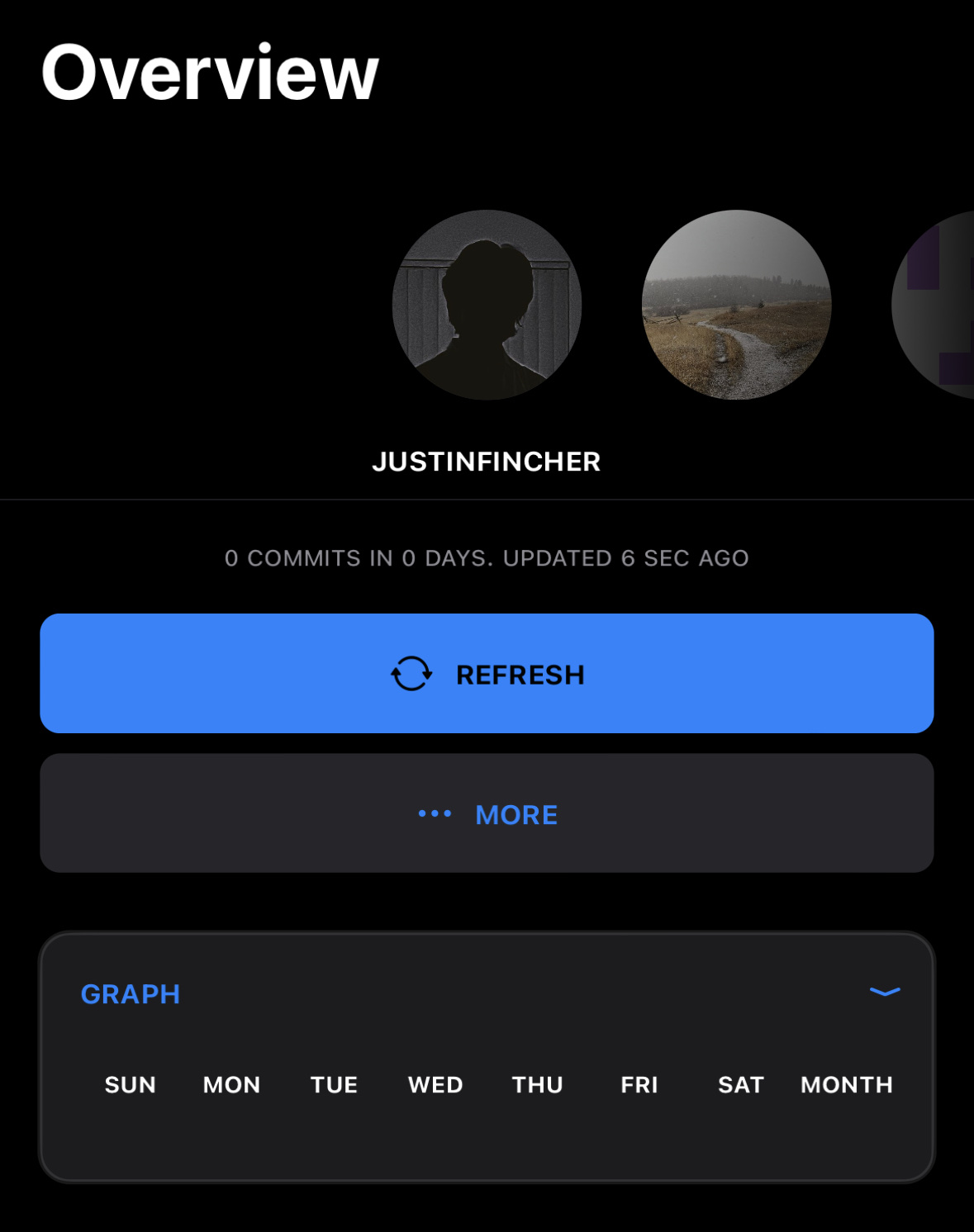Open the MORE options button
974x1232 pixels.
click(x=487, y=813)
